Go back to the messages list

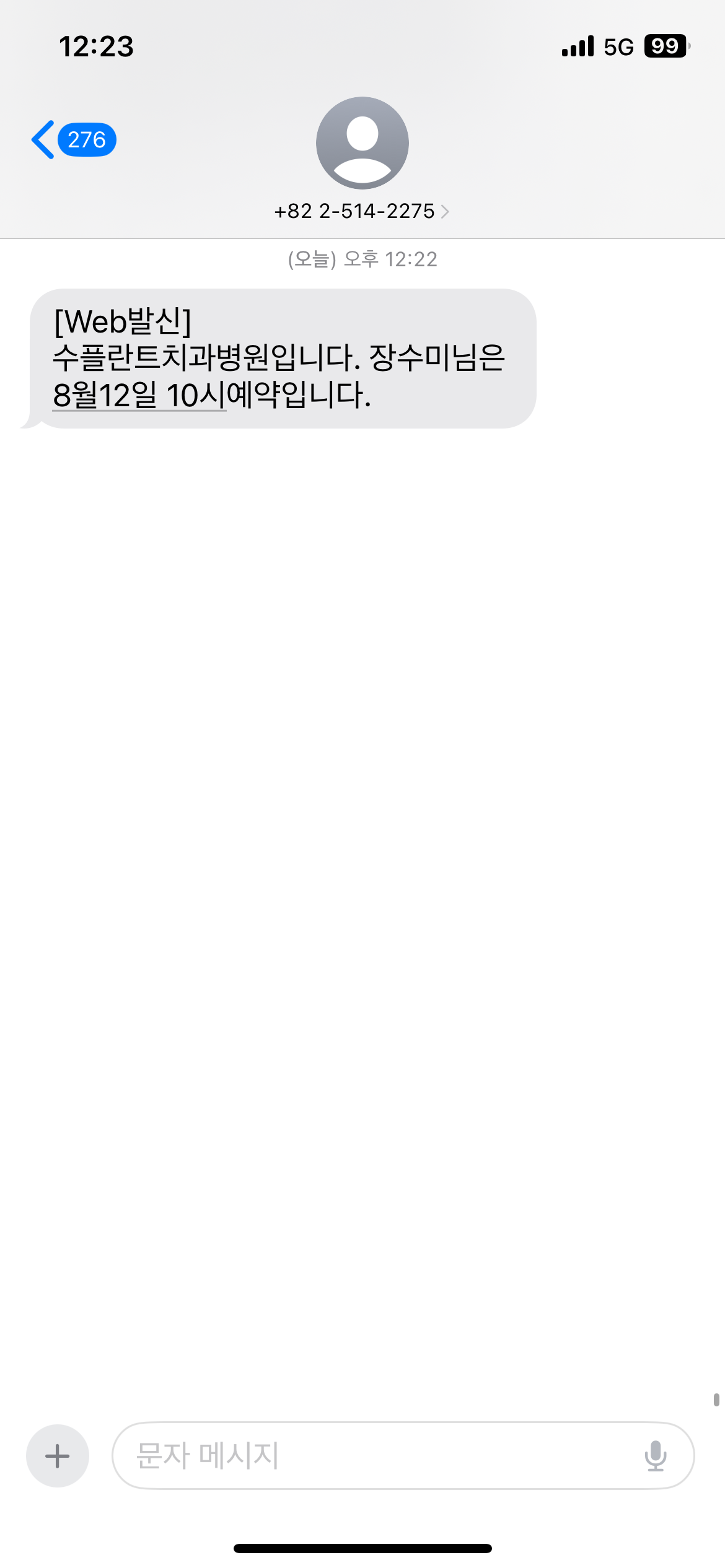point(73,140)
